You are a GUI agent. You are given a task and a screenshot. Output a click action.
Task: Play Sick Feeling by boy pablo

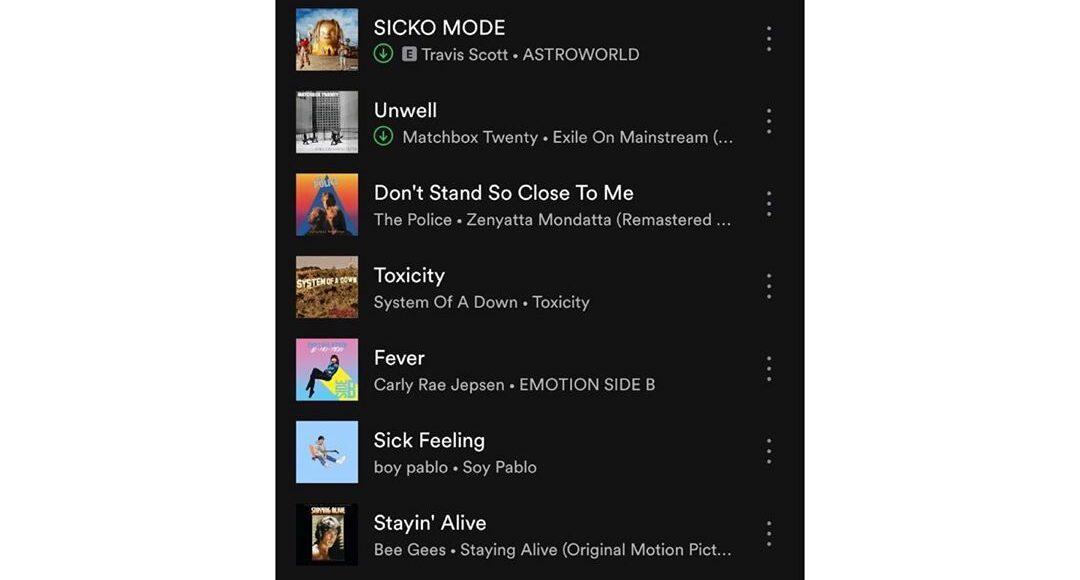tap(429, 441)
